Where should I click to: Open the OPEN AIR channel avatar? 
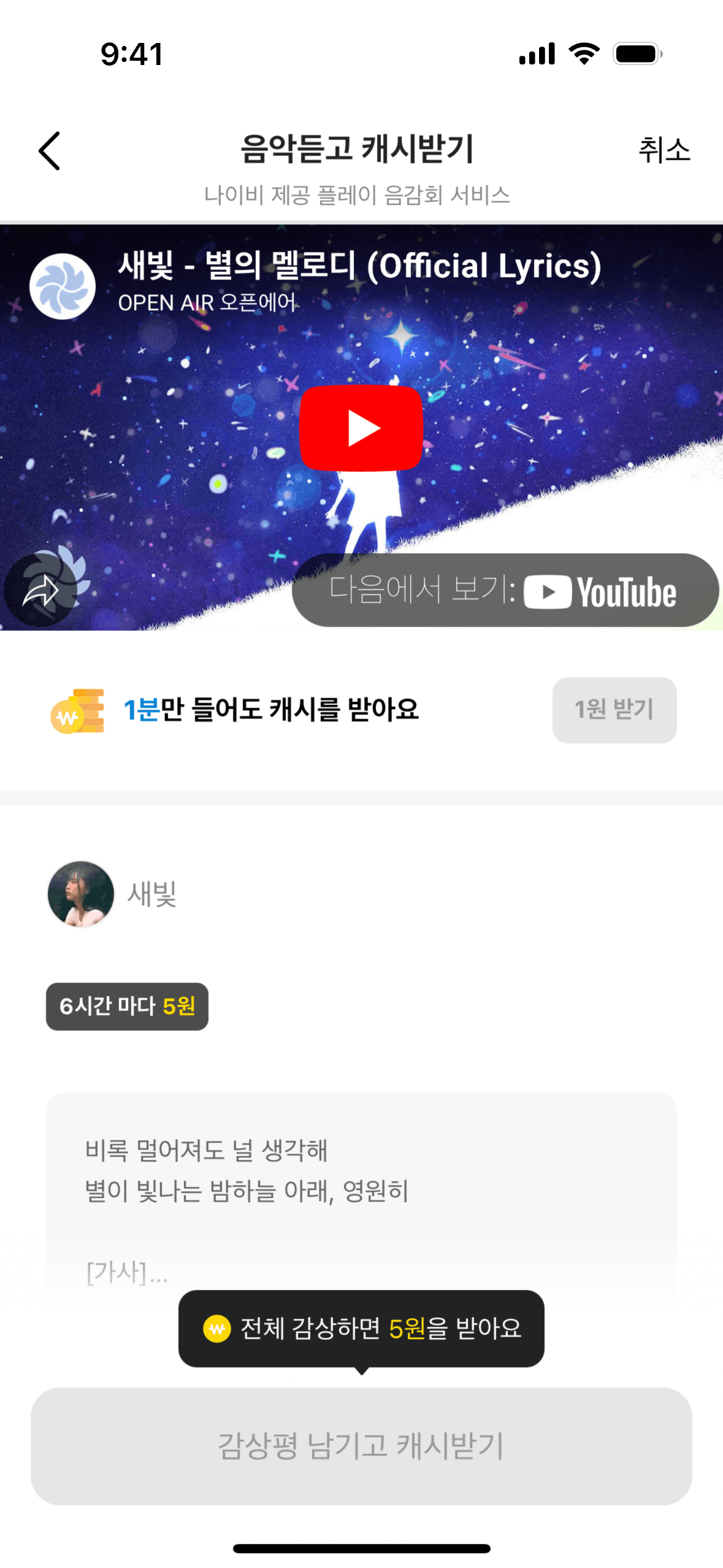63,286
